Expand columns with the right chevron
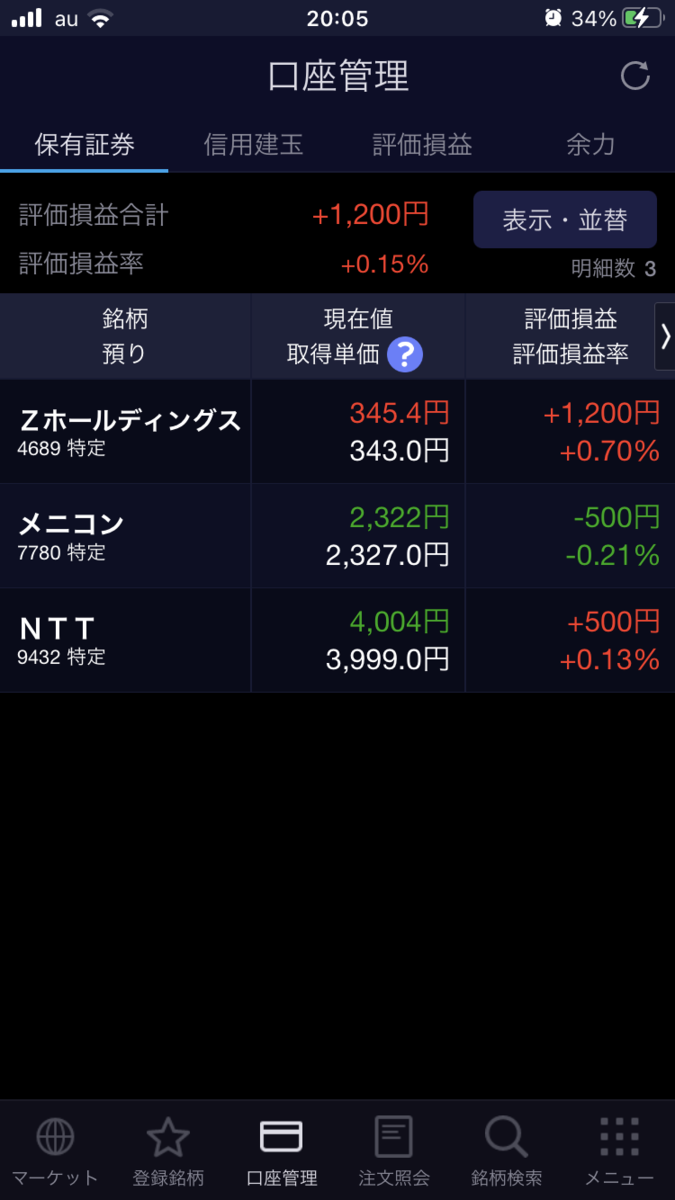The height and width of the screenshot is (1200, 675). point(665,336)
